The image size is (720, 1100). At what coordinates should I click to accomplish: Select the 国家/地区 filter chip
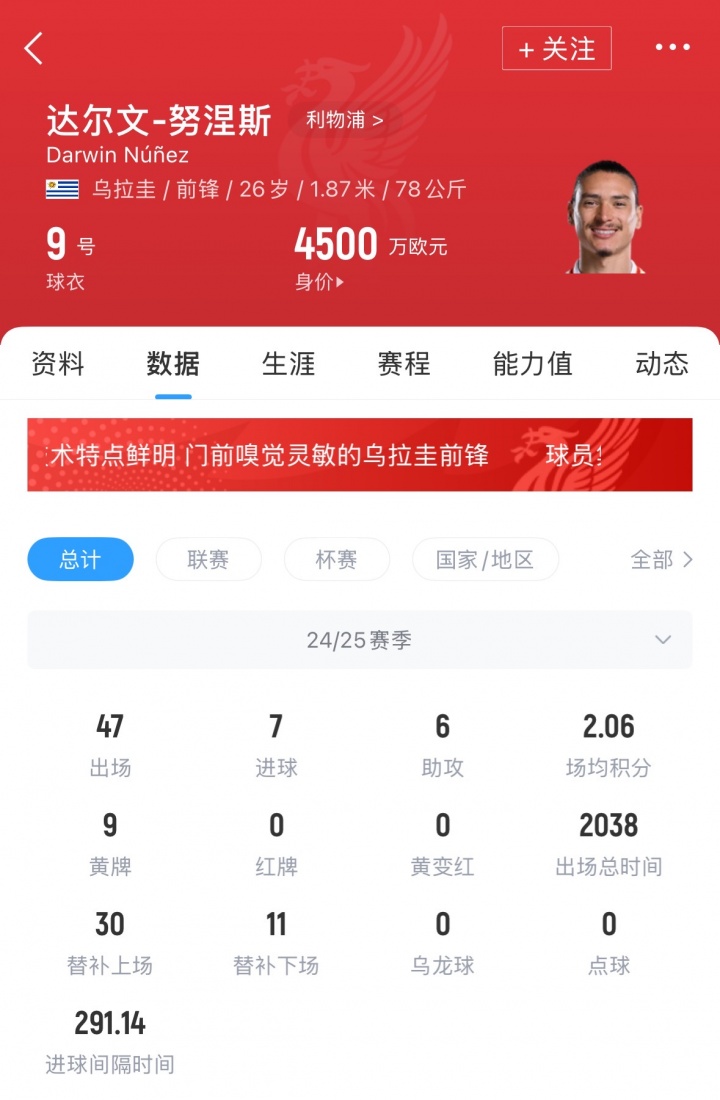click(x=485, y=560)
